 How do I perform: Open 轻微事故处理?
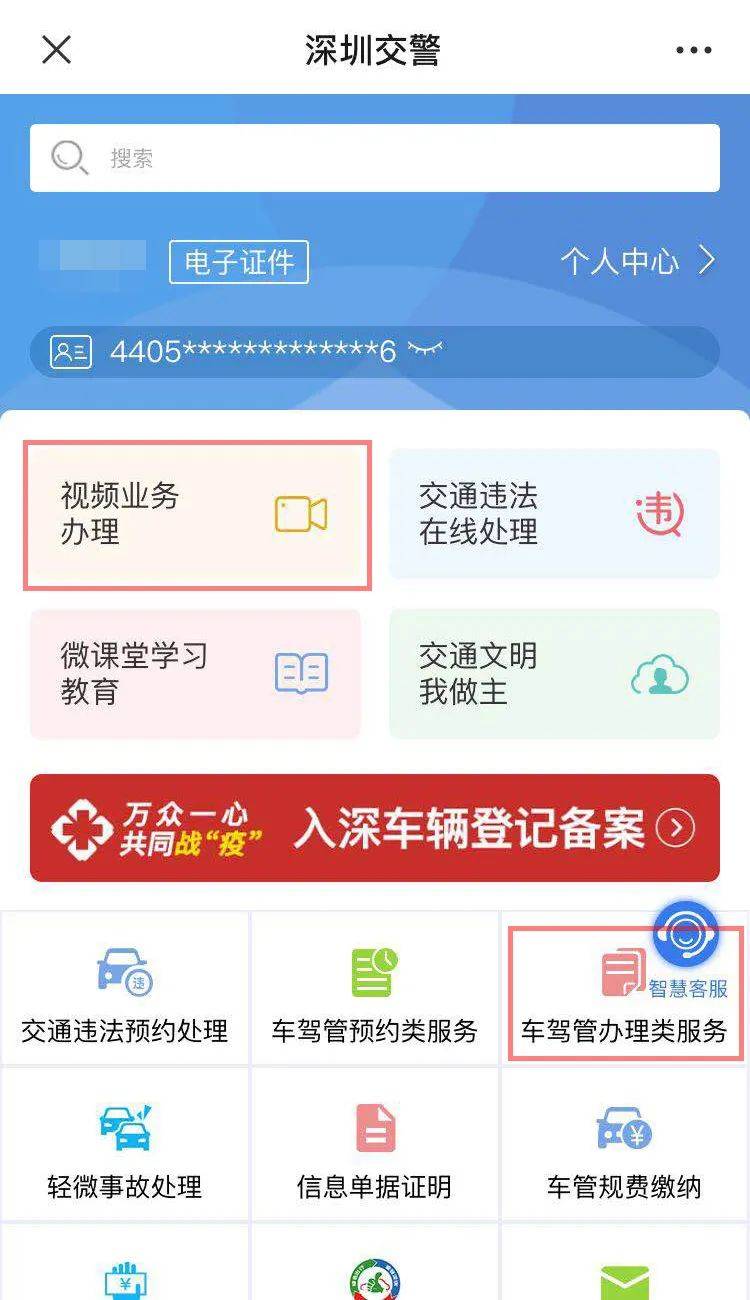pyautogui.click(x=125, y=1146)
